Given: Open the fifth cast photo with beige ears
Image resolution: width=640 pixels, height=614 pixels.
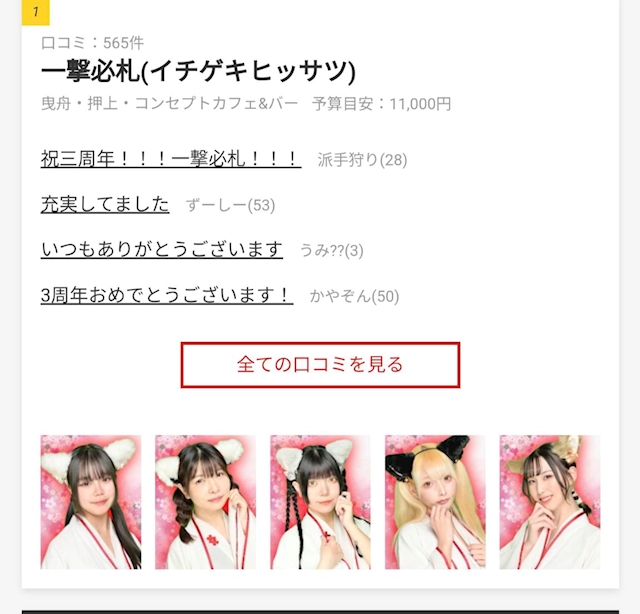Looking at the screenshot, I should [x=549, y=502].
